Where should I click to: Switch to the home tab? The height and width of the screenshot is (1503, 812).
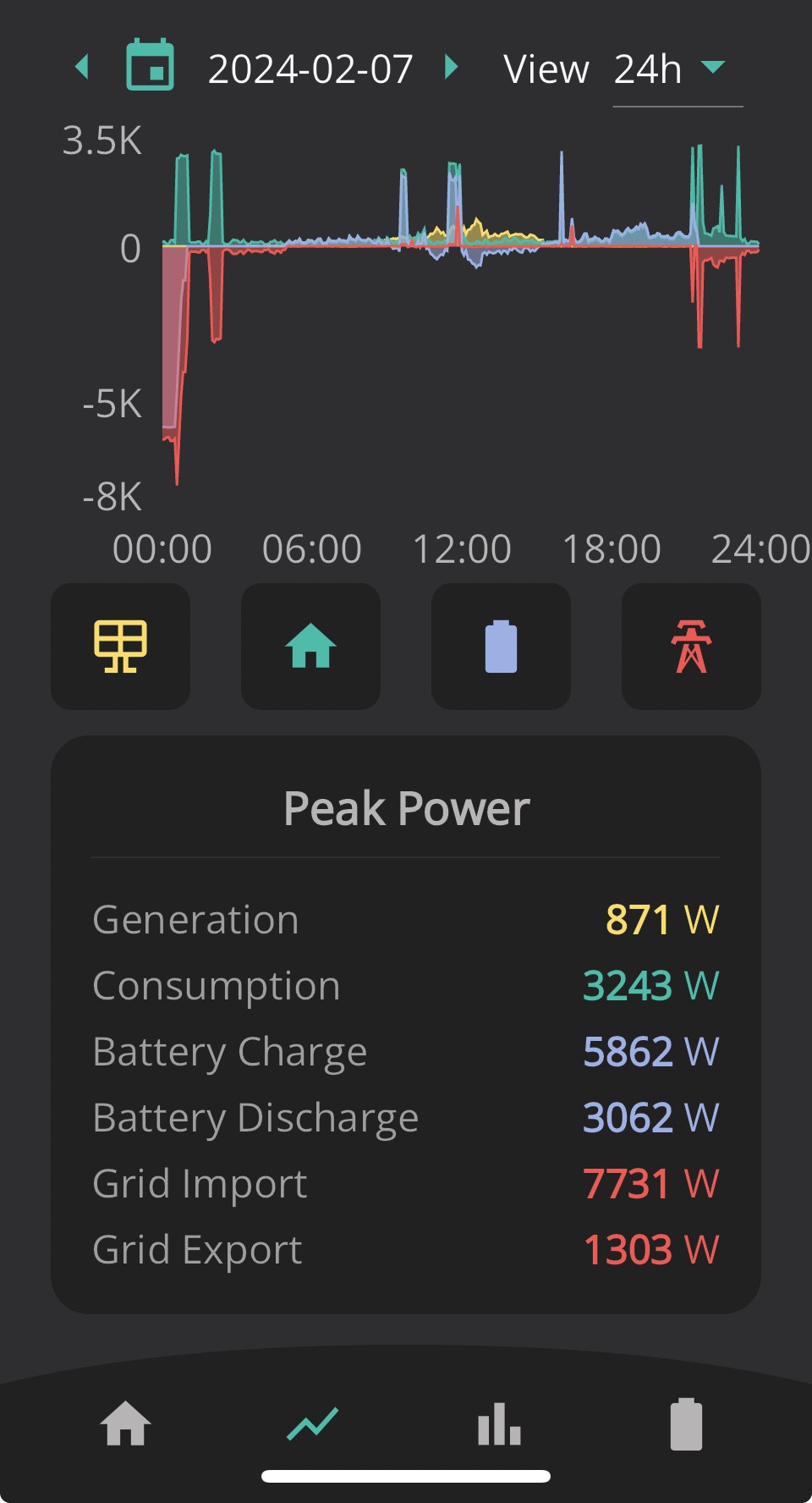[x=126, y=1423]
